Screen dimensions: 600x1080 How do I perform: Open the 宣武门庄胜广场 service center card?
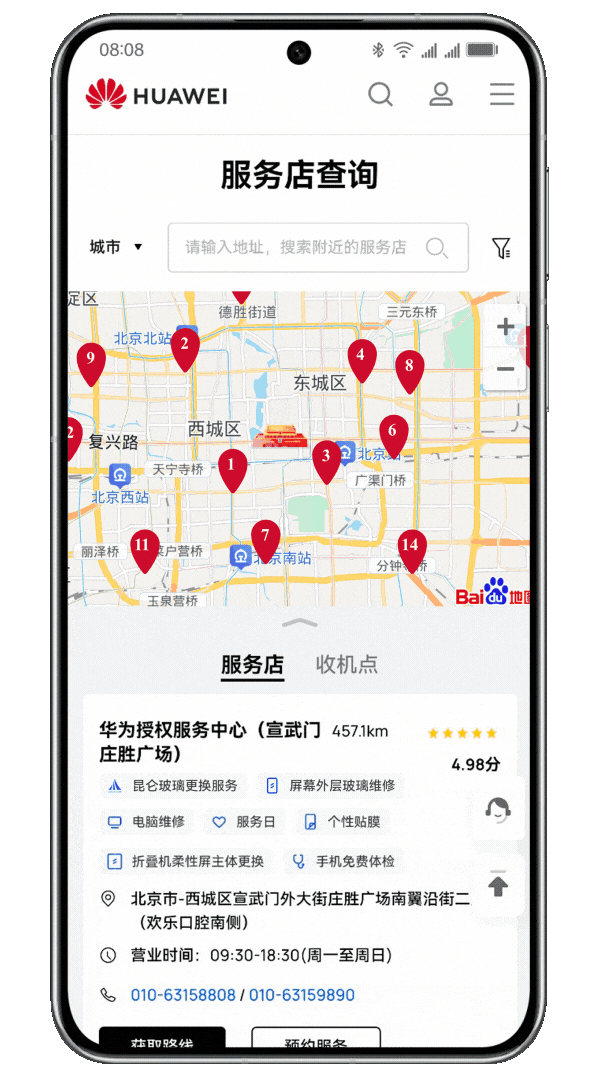[210, 741]
